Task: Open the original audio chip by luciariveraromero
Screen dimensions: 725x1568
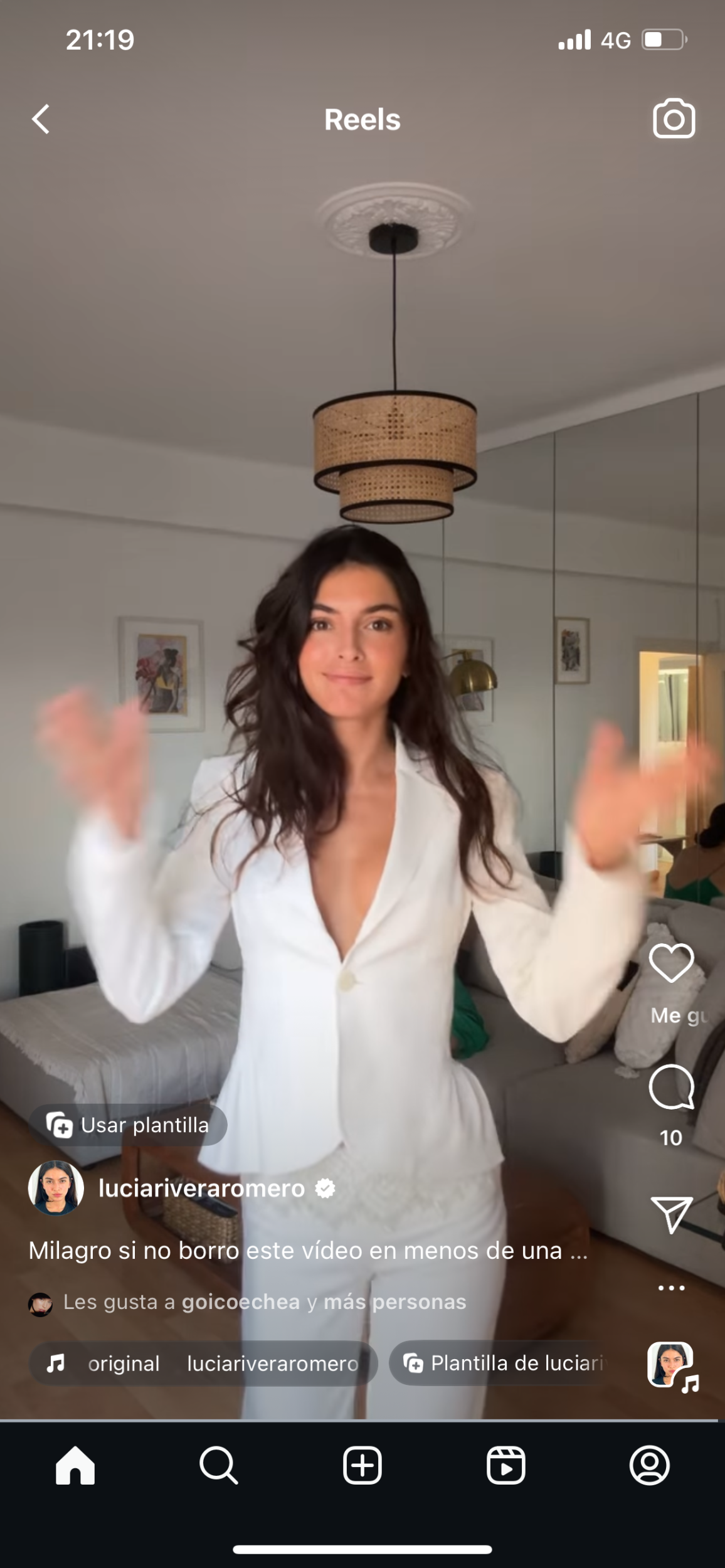Action: pos(203,1364)
